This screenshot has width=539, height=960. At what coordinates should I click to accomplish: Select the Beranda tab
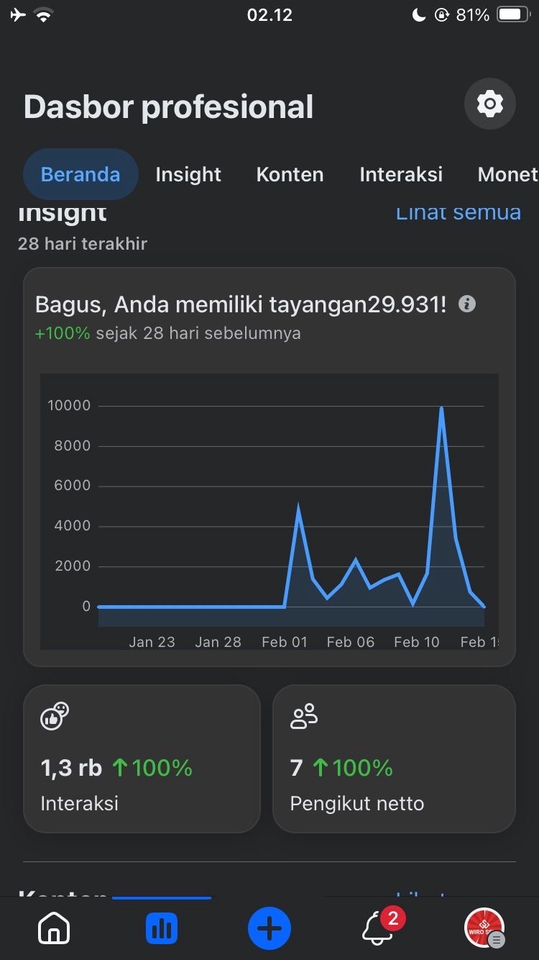click(x=80, y=174)
